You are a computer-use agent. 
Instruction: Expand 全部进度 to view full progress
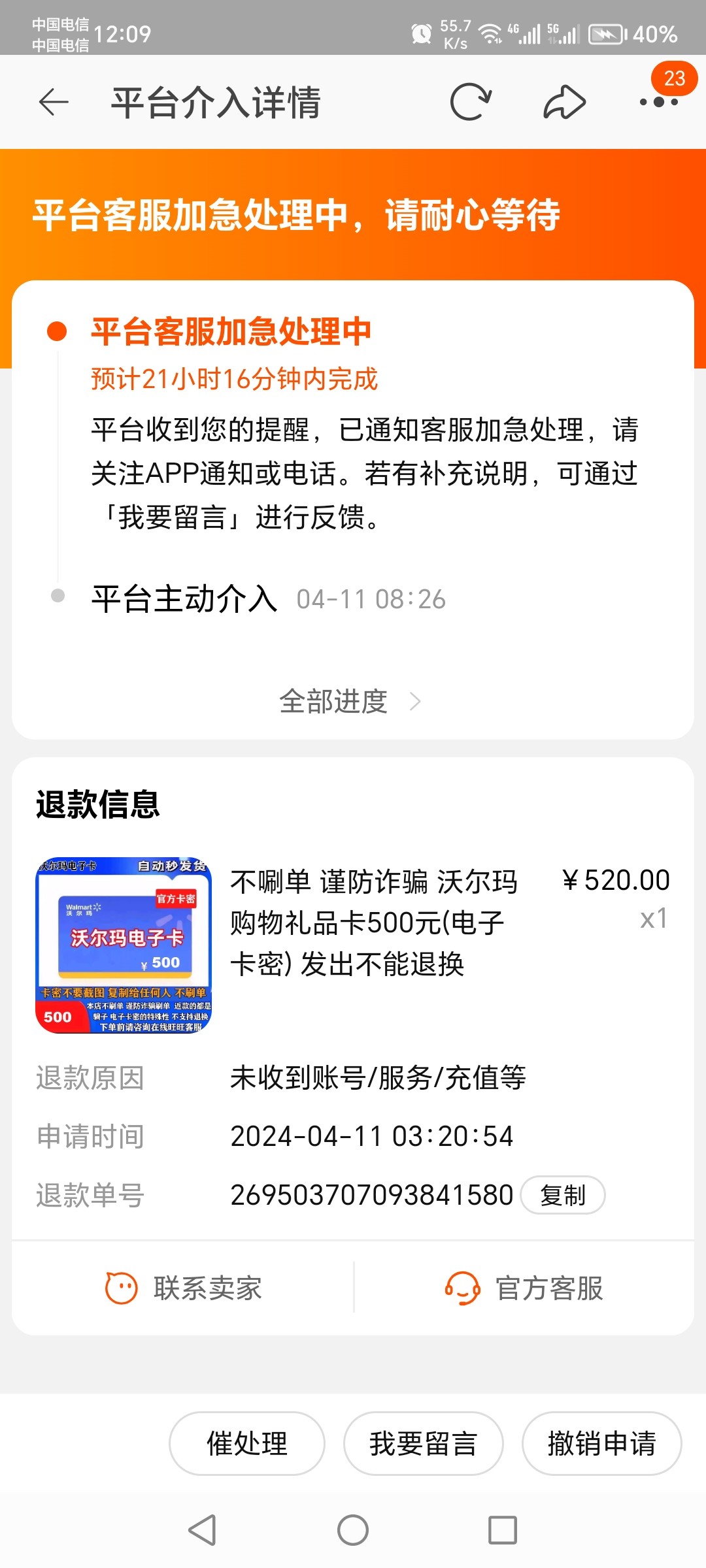pos(345,701)
